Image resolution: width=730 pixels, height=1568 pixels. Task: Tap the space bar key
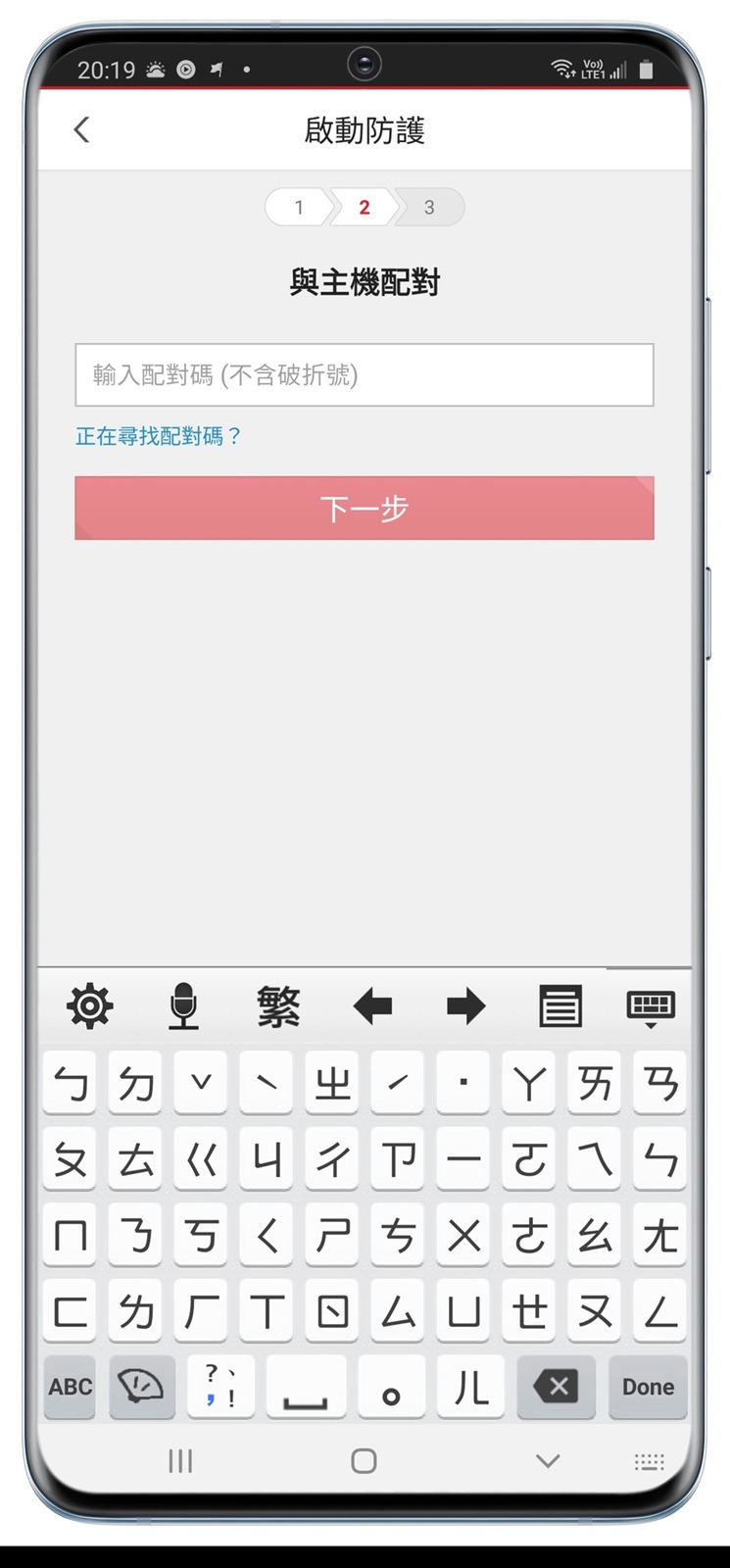coord(306,1387)
